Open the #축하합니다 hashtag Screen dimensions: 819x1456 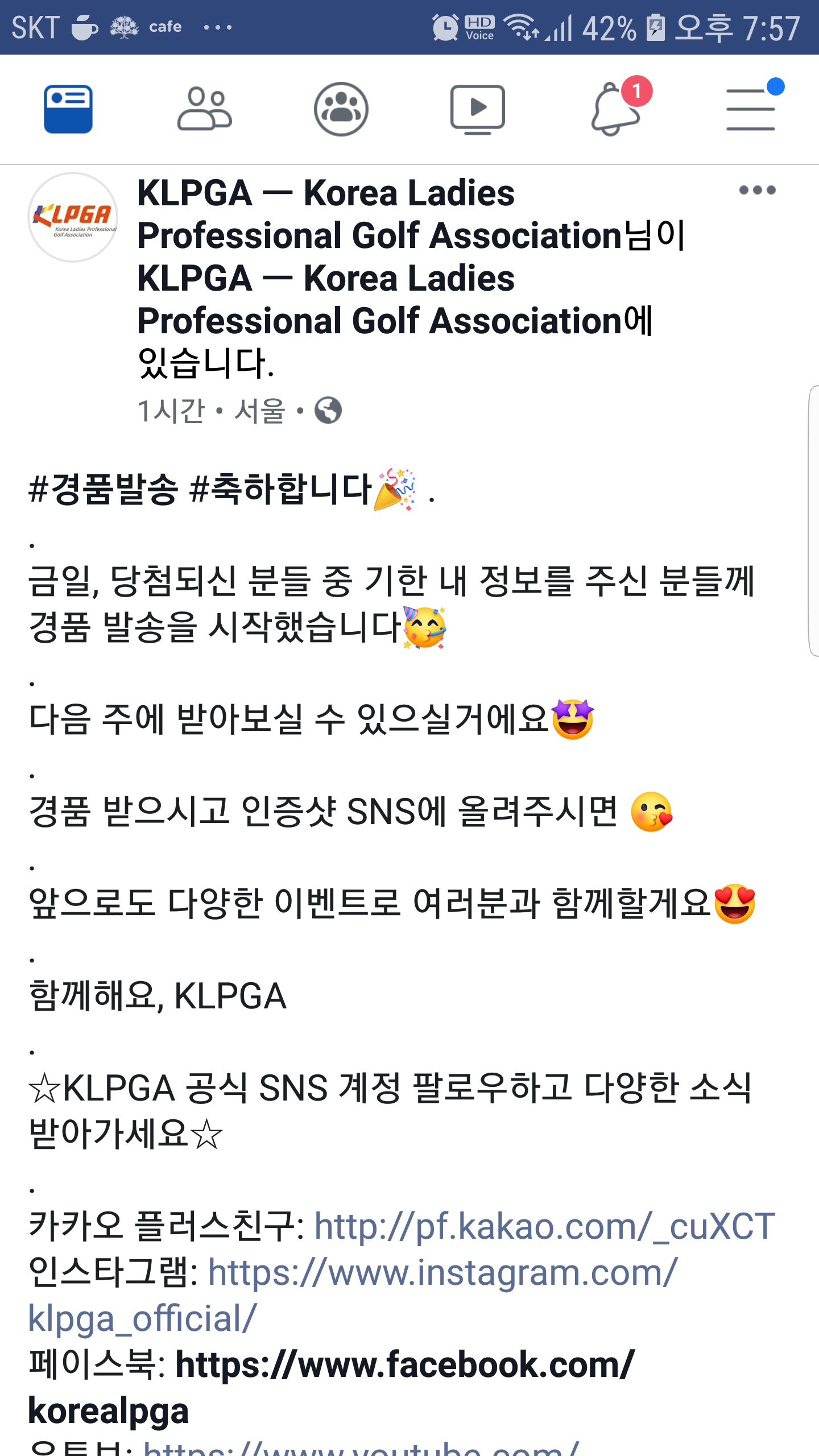point(281,489)
